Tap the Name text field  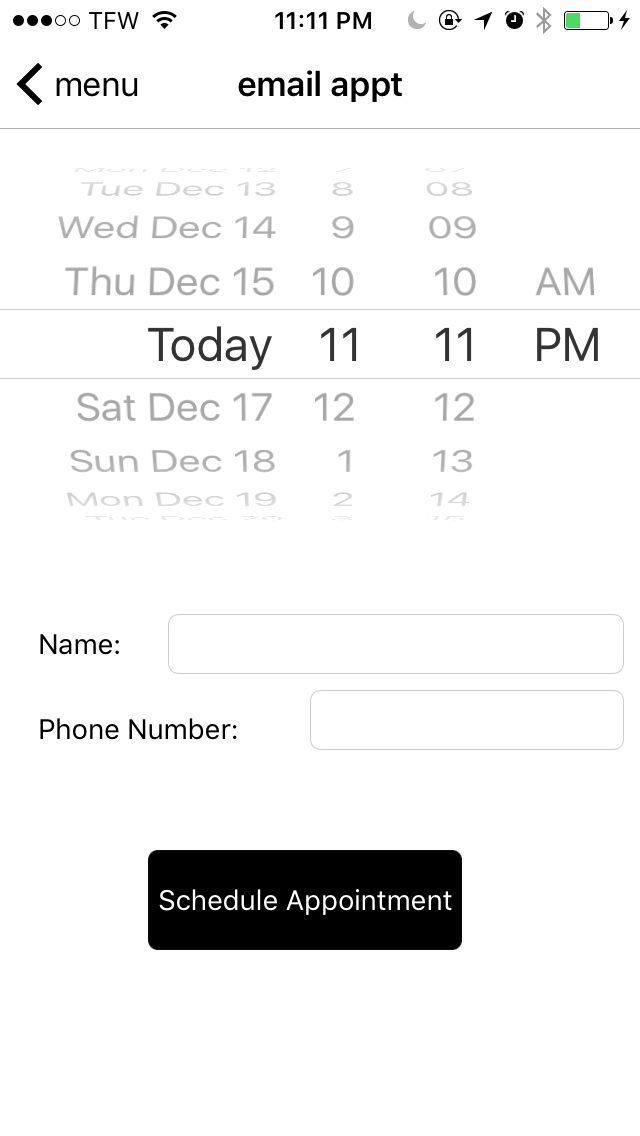[396, 644]
